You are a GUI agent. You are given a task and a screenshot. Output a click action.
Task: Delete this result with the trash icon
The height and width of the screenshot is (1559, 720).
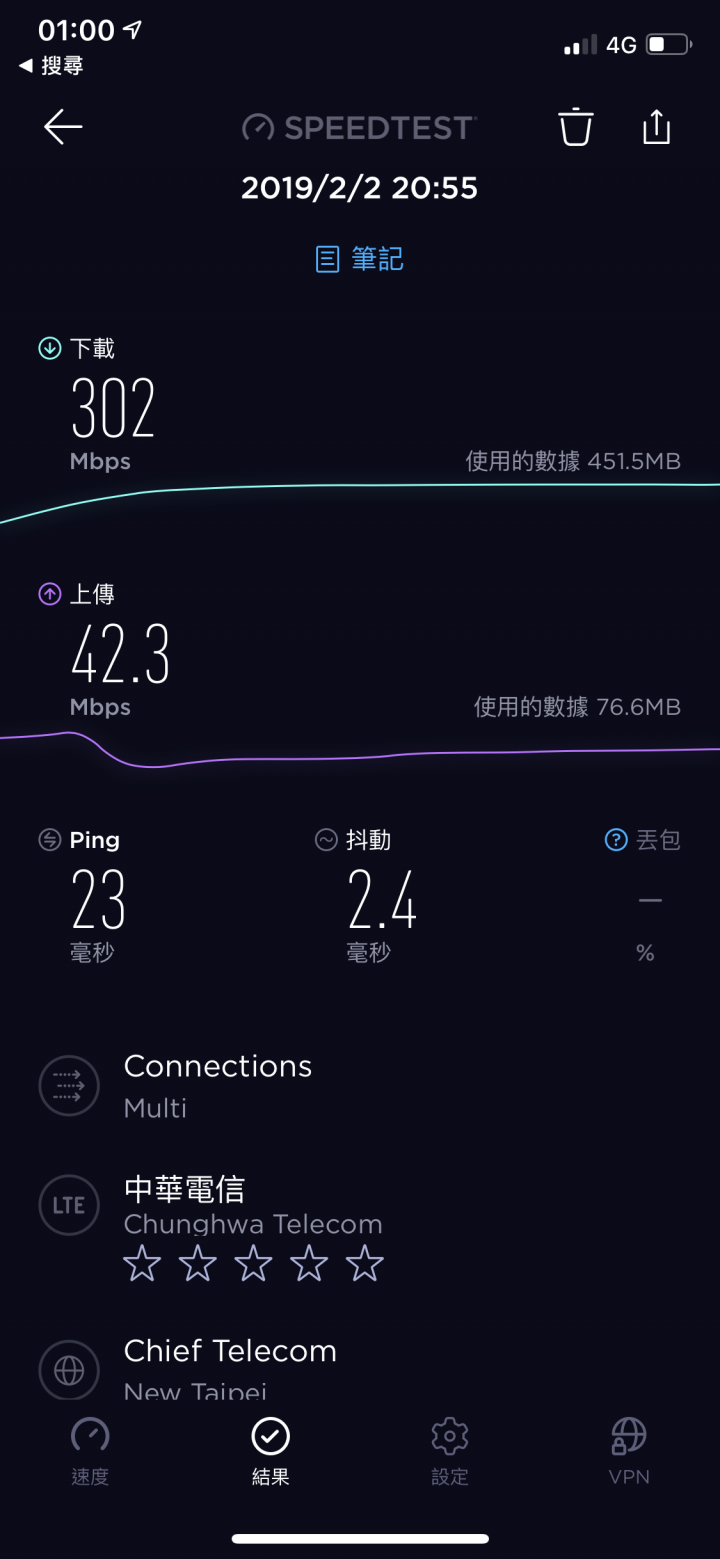[x=575, y=127]
